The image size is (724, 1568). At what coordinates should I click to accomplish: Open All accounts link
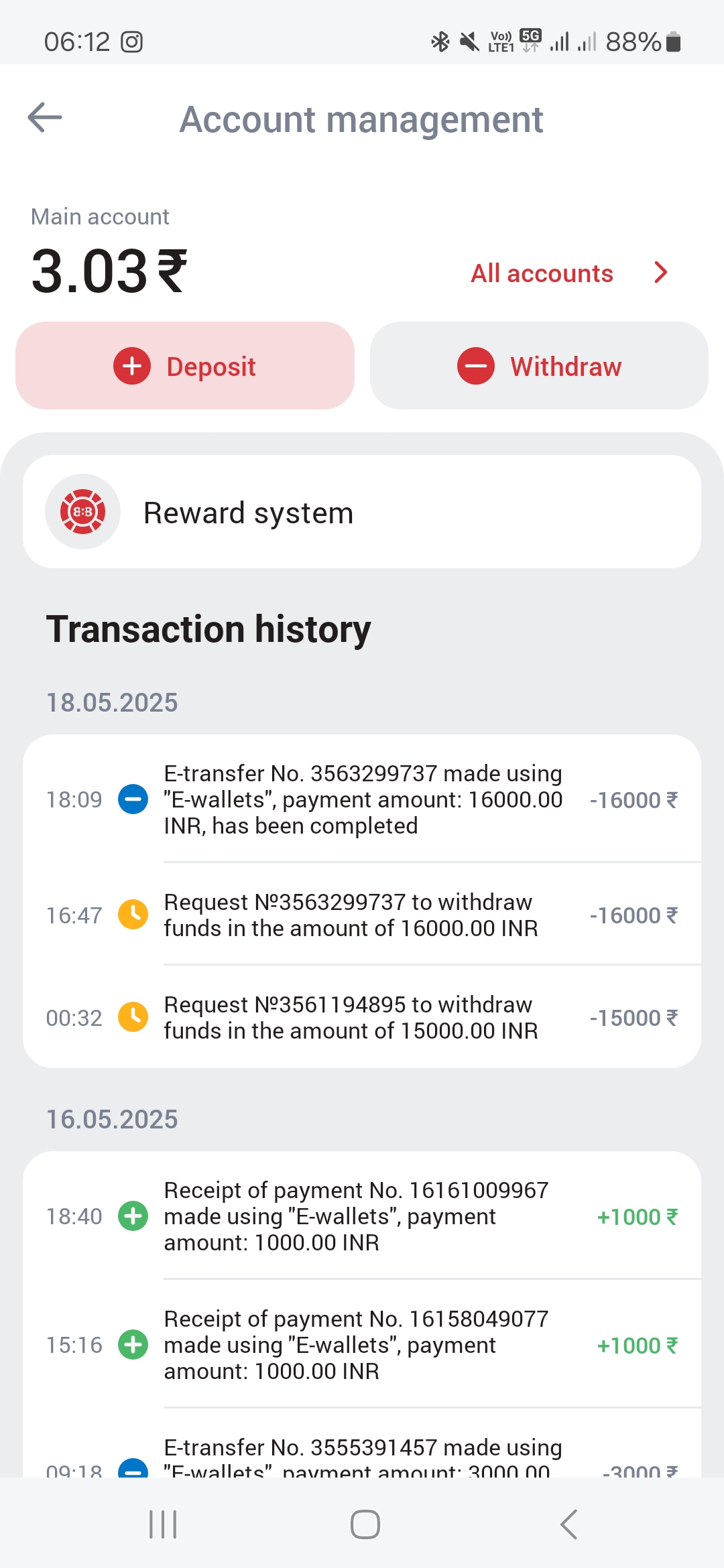(568, 273)
